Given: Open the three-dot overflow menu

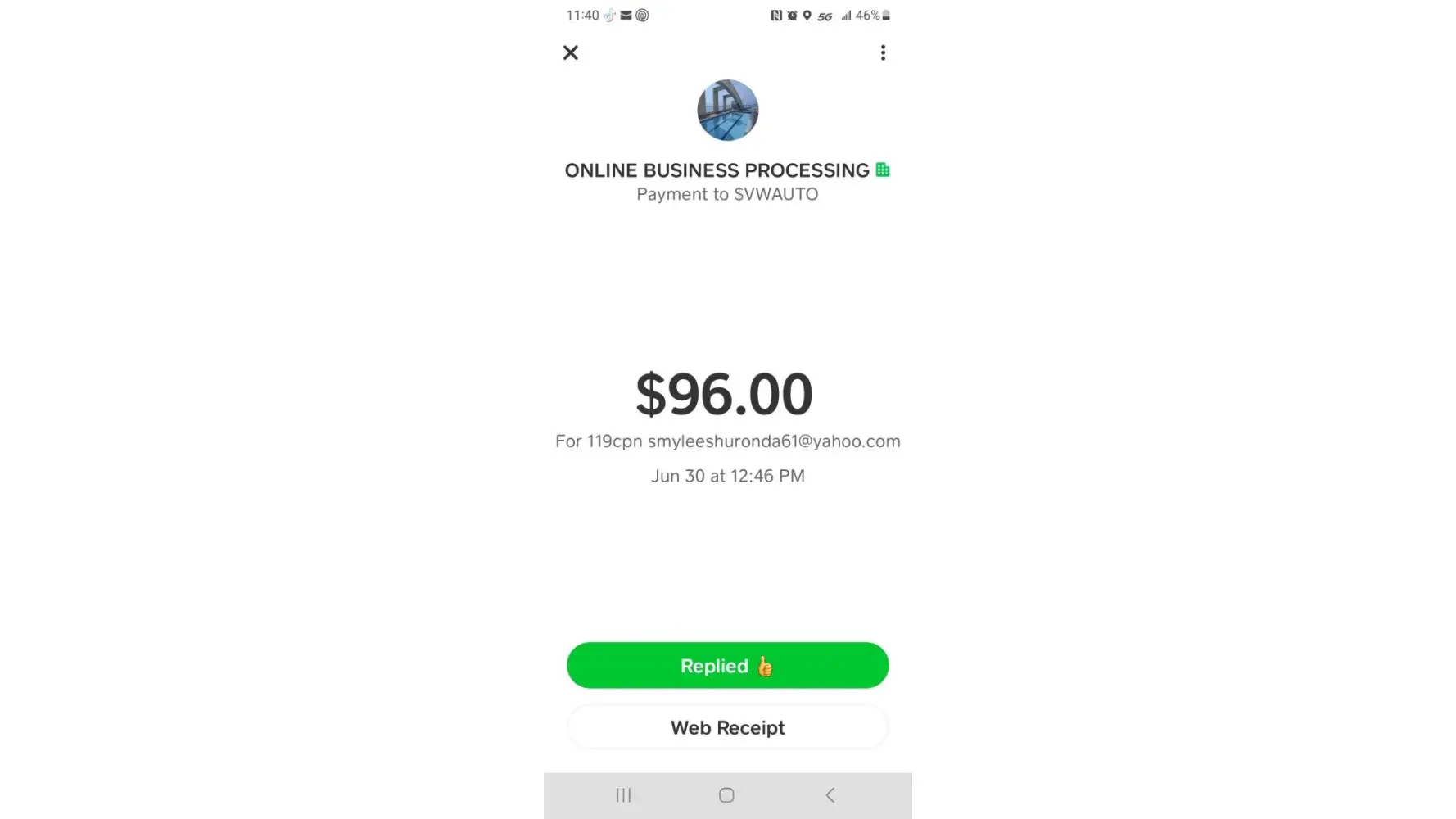Looking at the screenshot, I should tap(883, 53).
